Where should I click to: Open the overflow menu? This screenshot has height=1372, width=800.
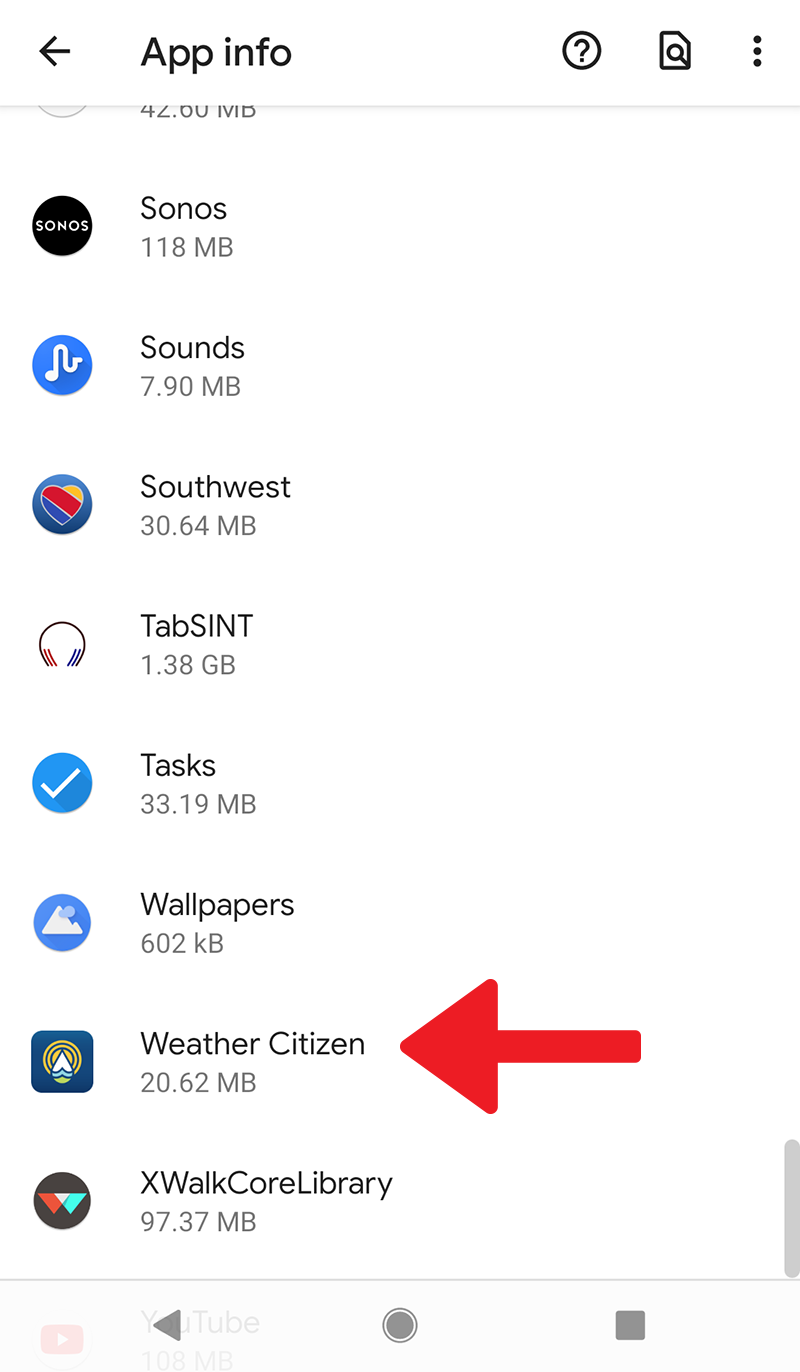click(x=757, y=52)
